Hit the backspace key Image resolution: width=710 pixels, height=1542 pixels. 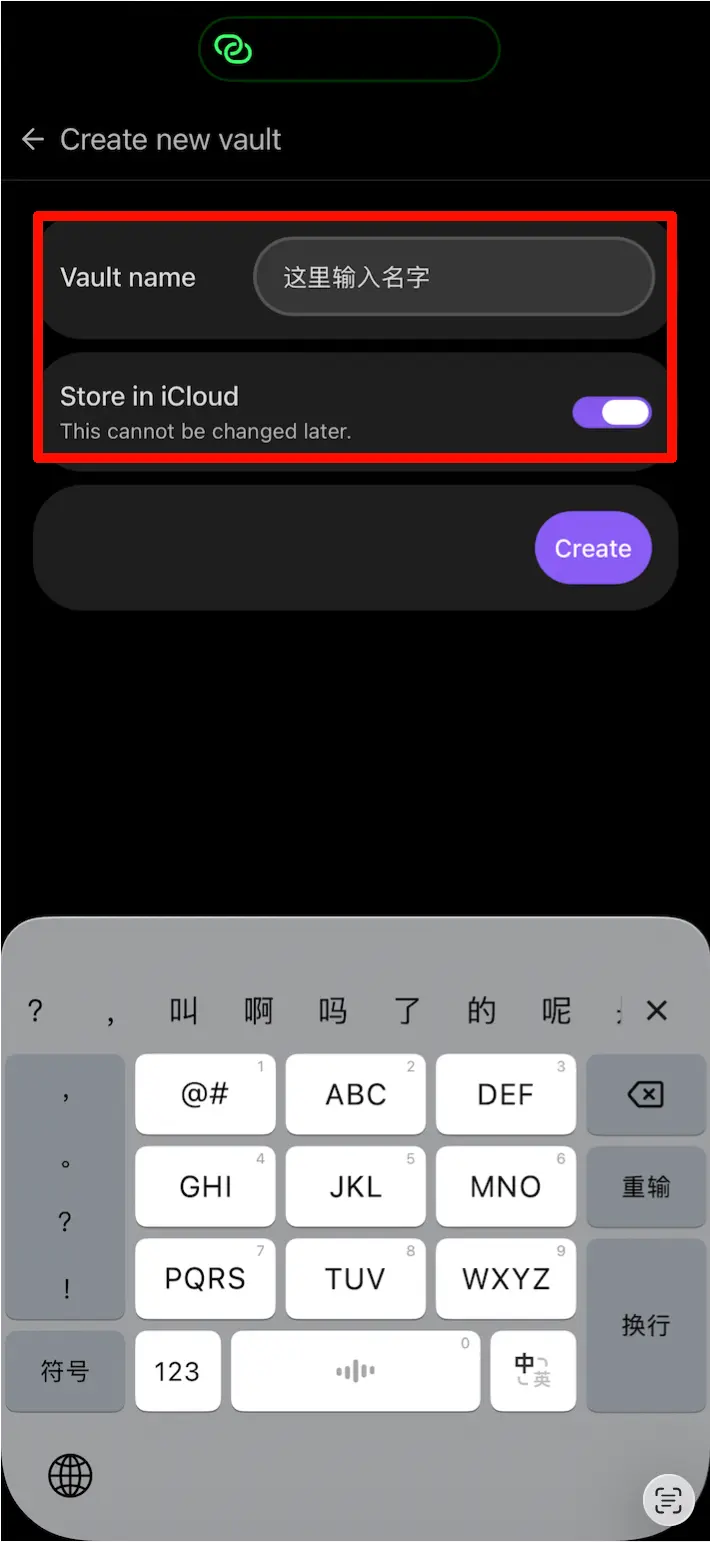point(645,1095)
